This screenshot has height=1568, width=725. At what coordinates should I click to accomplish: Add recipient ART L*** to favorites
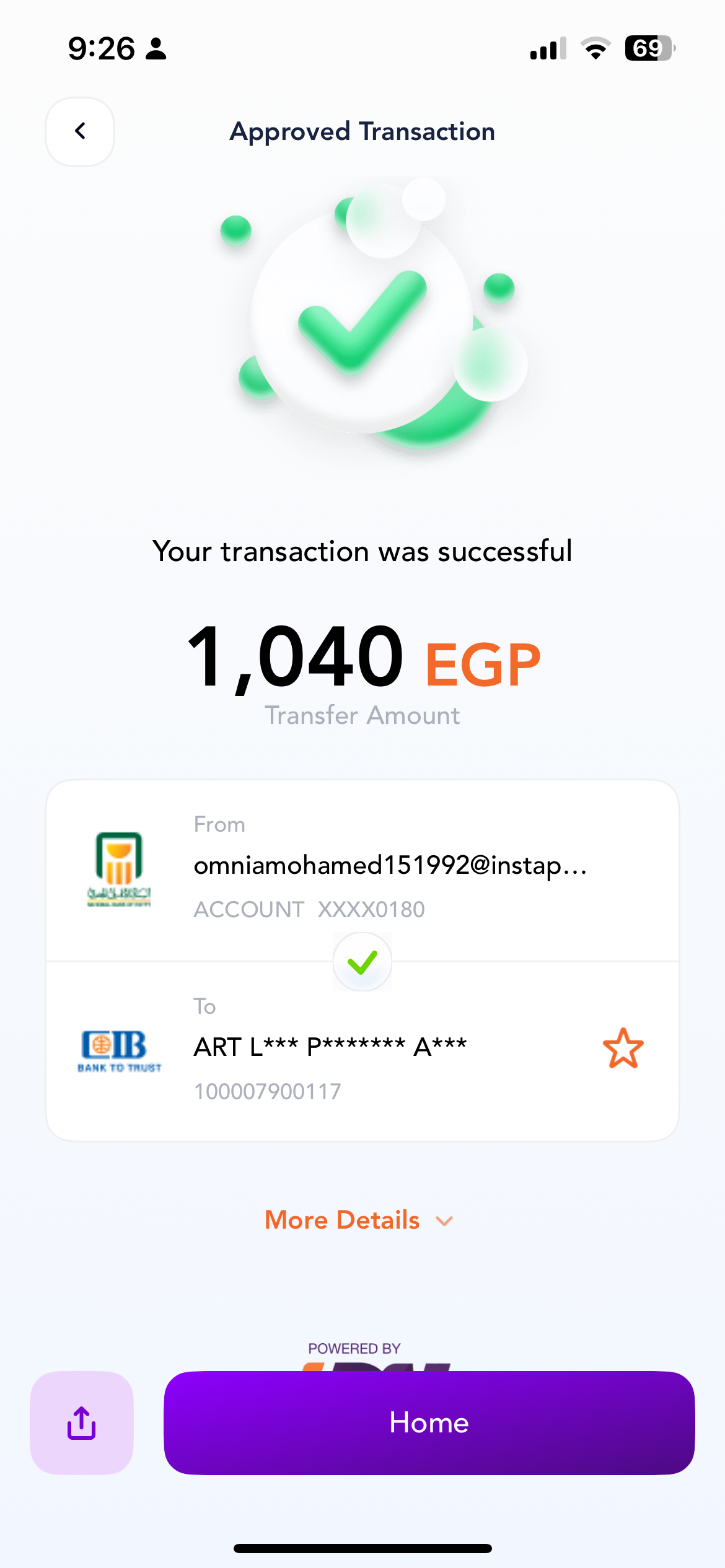(x=623, y=1048)
